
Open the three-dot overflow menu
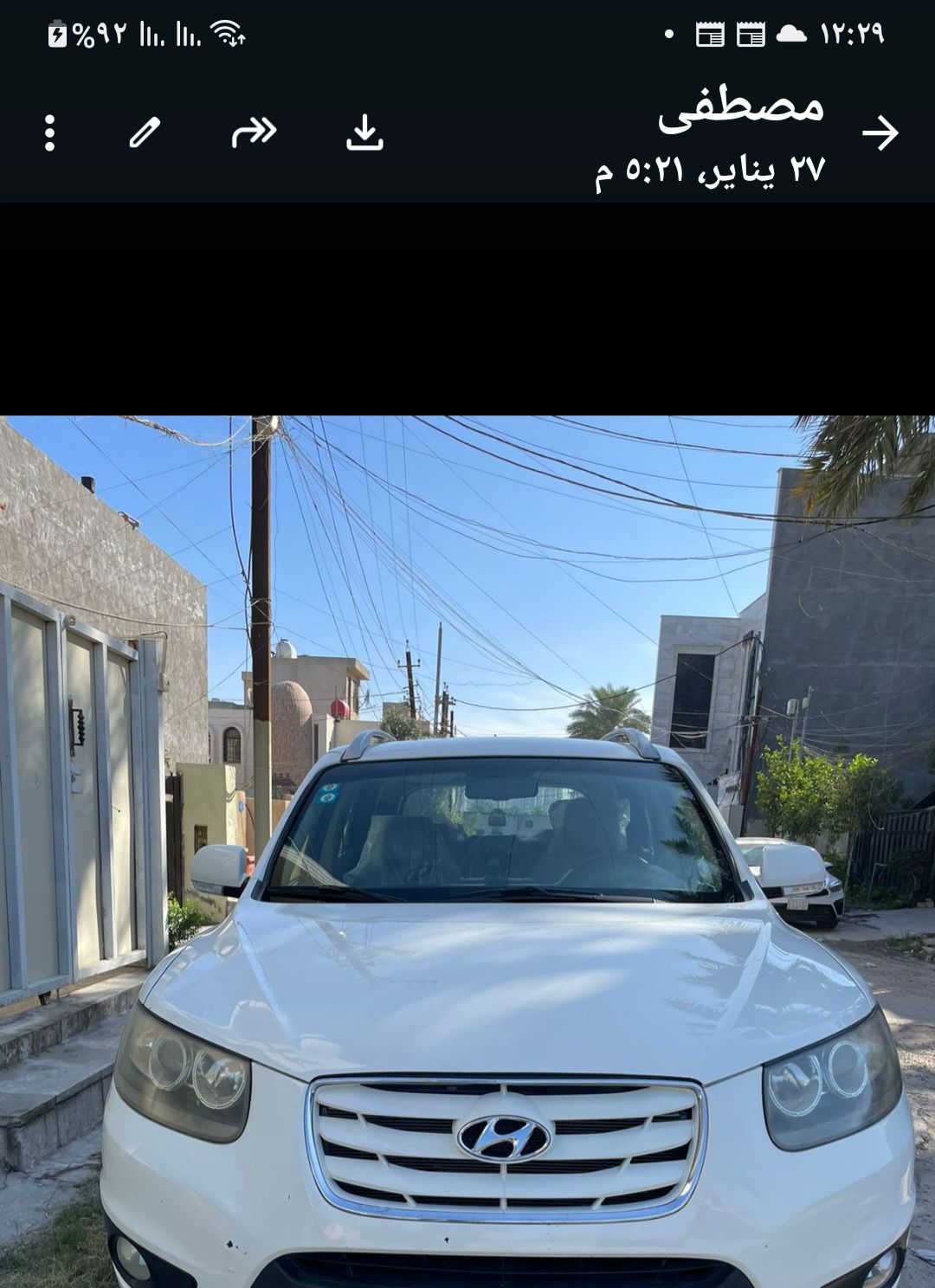[x=49, y=133]
